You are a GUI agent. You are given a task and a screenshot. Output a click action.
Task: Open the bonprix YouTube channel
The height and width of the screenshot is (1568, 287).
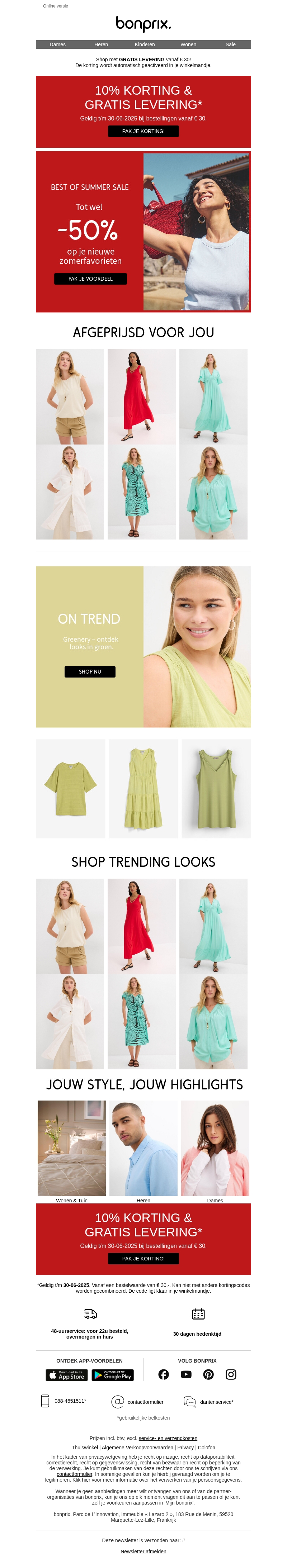186,1374
